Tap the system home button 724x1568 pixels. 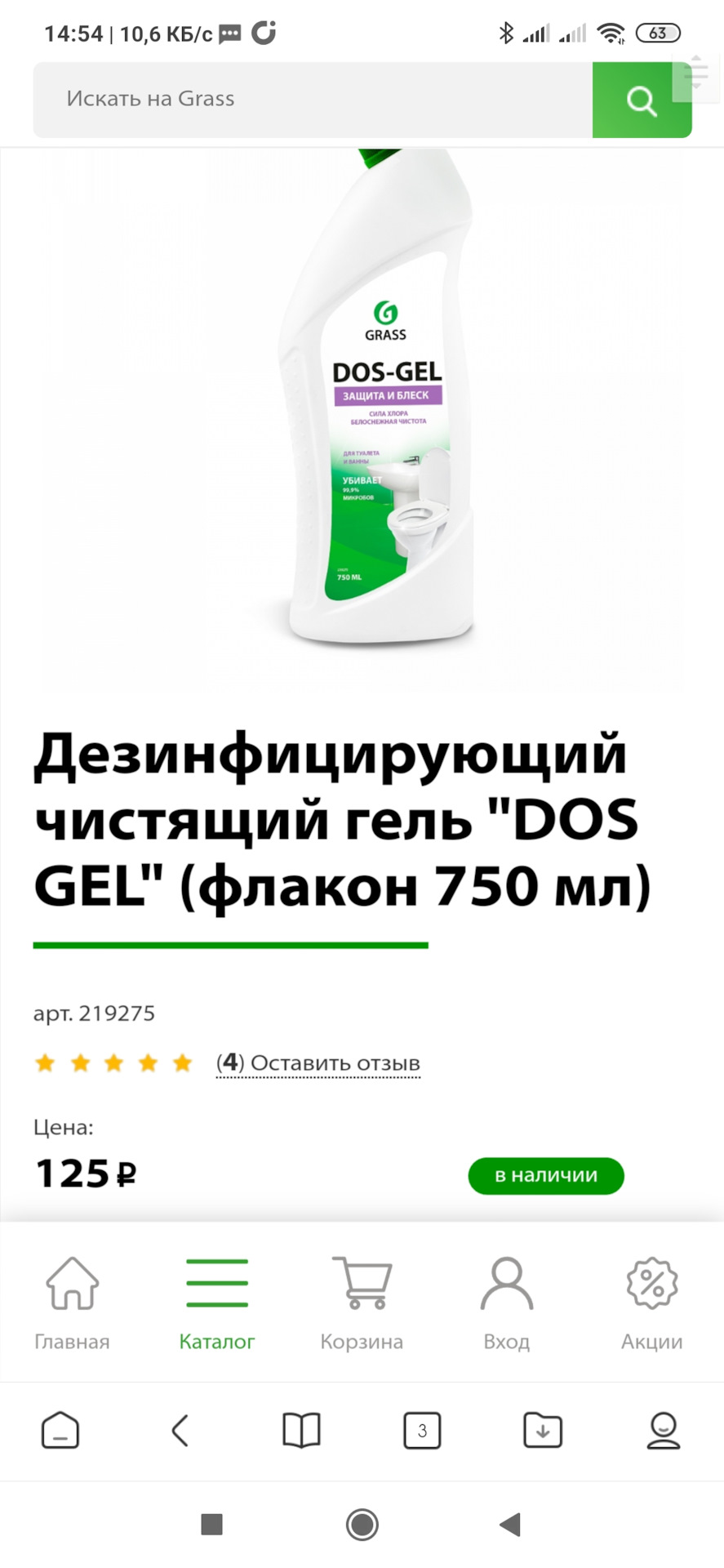click(x=362, y=1524)
